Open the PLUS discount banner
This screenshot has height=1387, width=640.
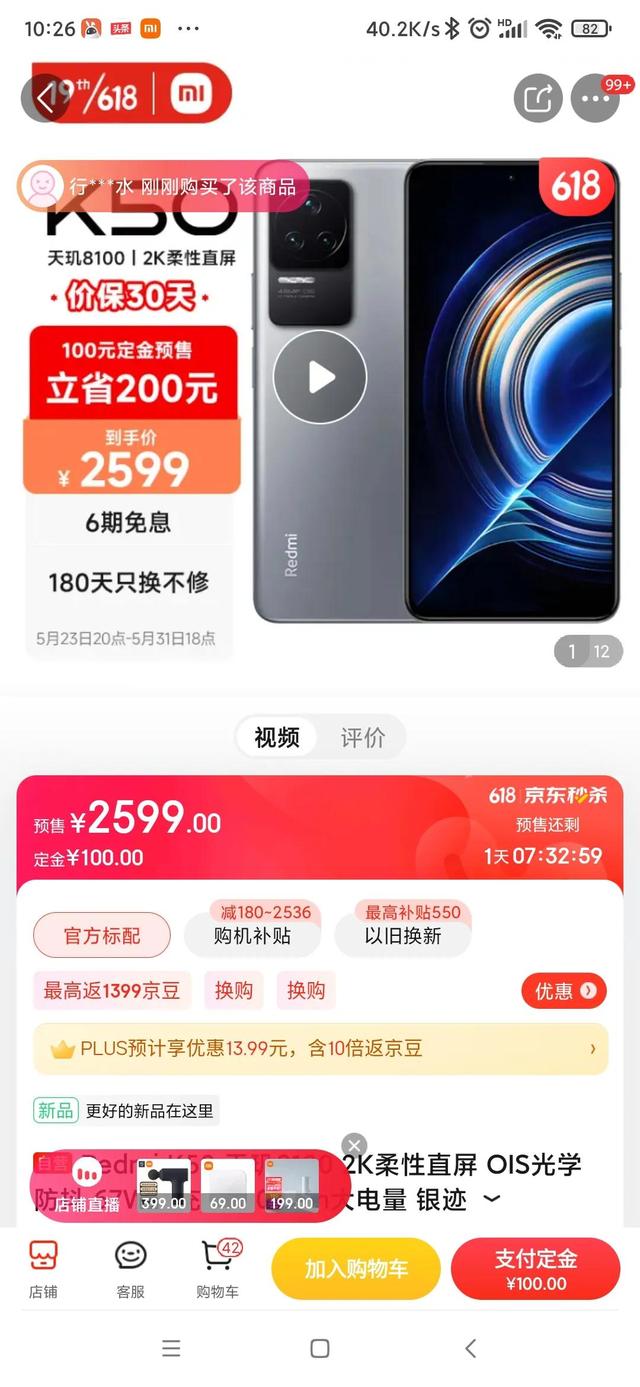[x=320, y=1049]
